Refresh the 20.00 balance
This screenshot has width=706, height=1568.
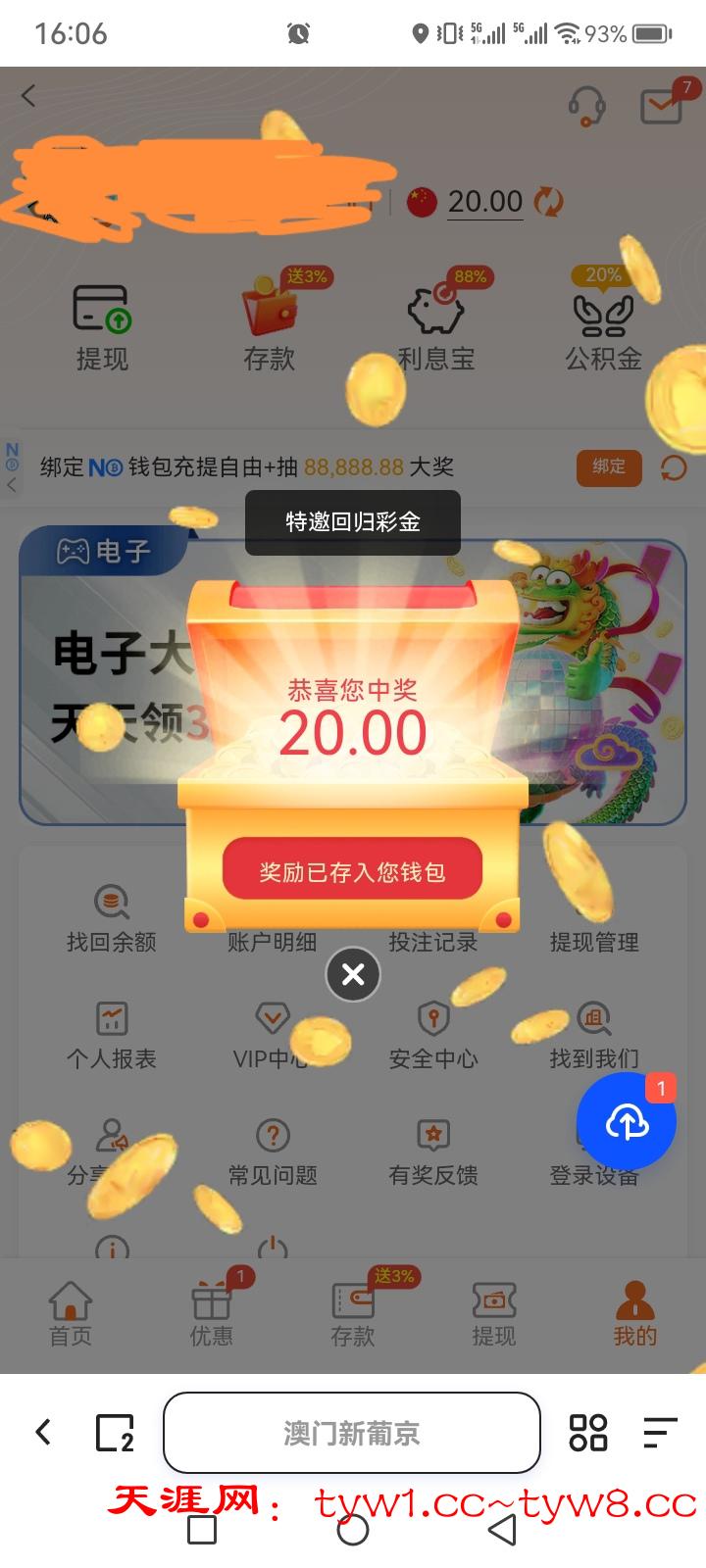pyautogui.click(x=549, y=203)
